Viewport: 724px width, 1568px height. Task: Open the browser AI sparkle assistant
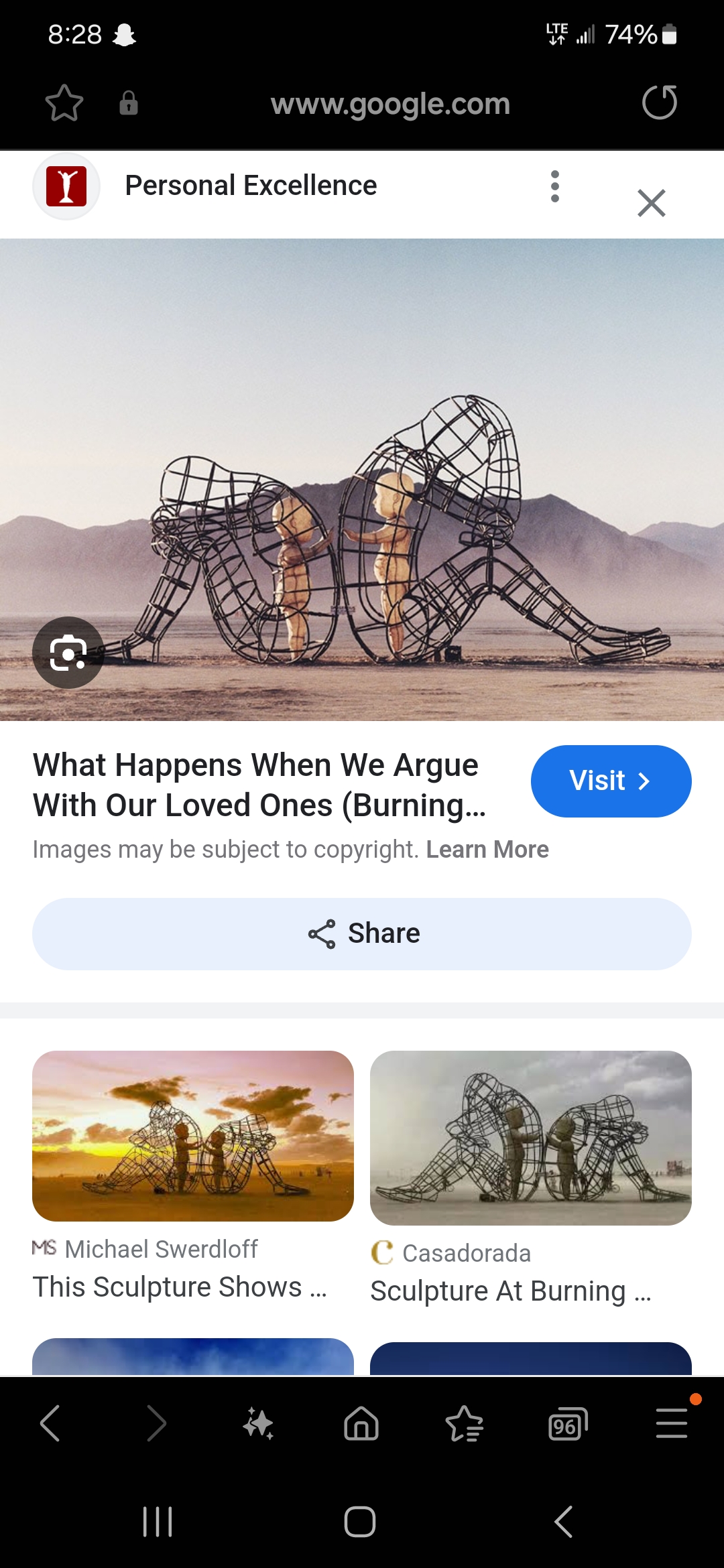tap(258, 1423)
